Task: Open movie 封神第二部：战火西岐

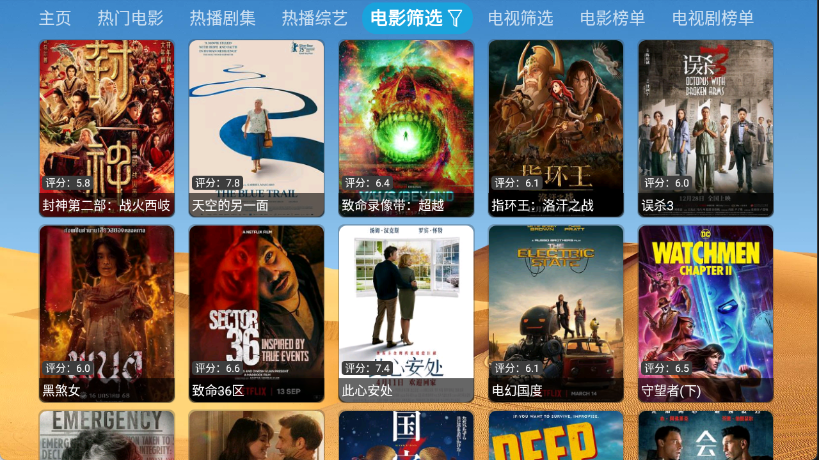Action: [106, 128]
